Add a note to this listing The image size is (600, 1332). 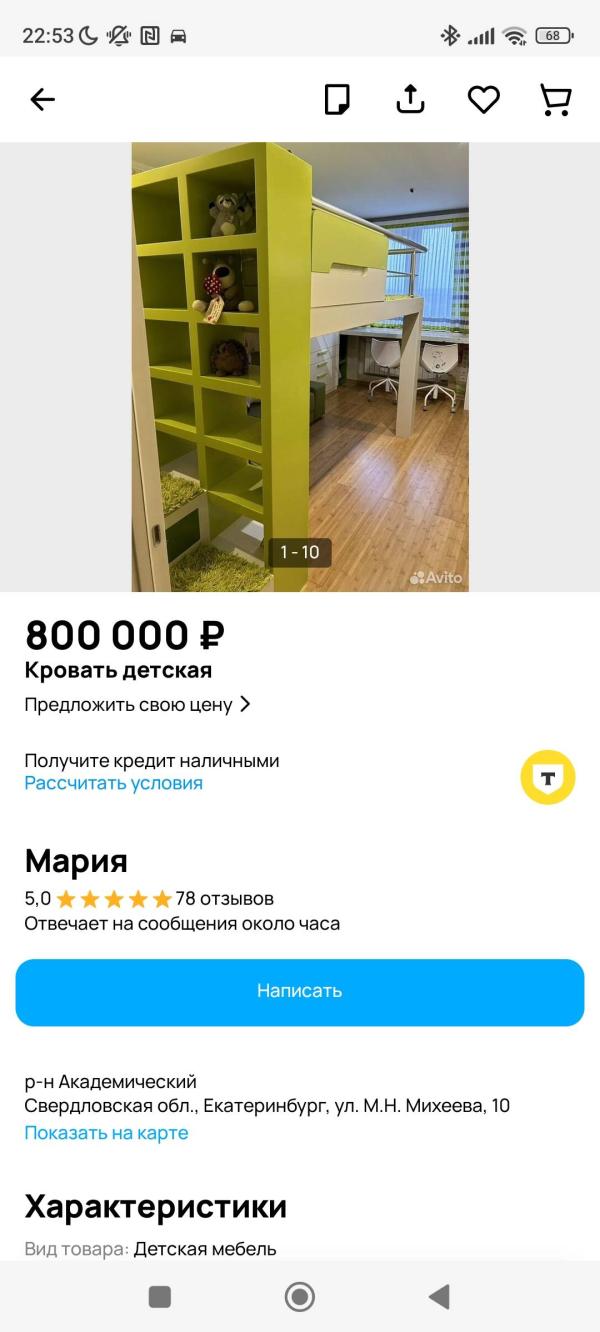(x=337, y=99)
